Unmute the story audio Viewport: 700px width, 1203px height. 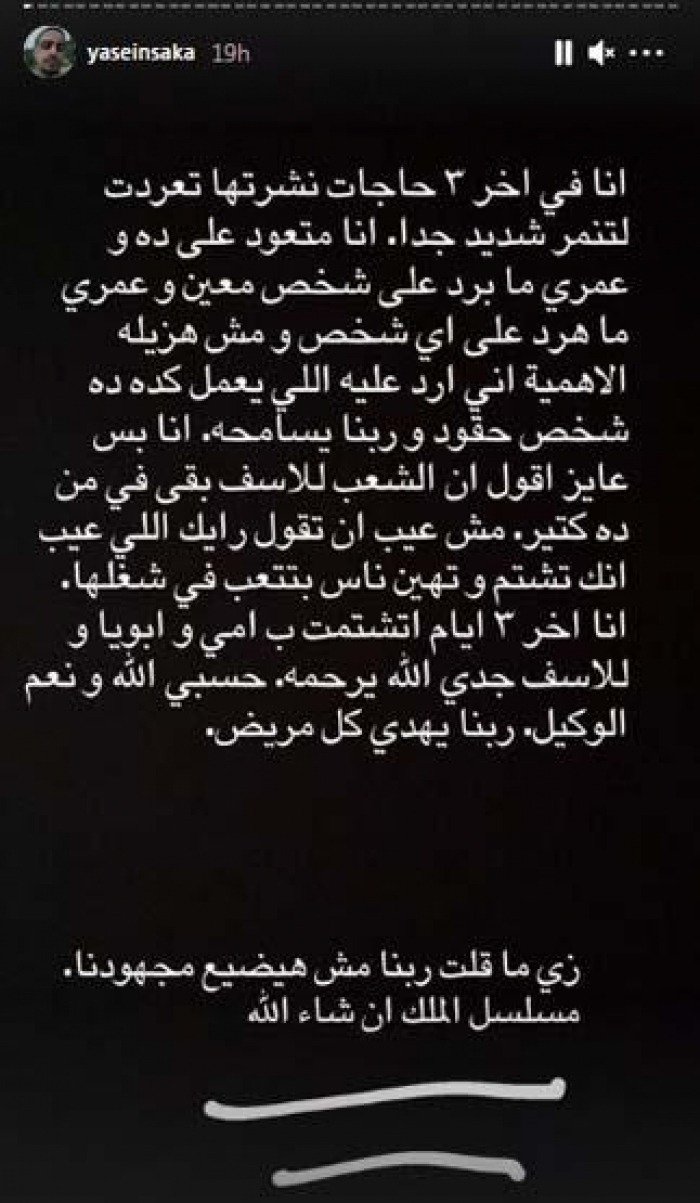click(602, 52)
